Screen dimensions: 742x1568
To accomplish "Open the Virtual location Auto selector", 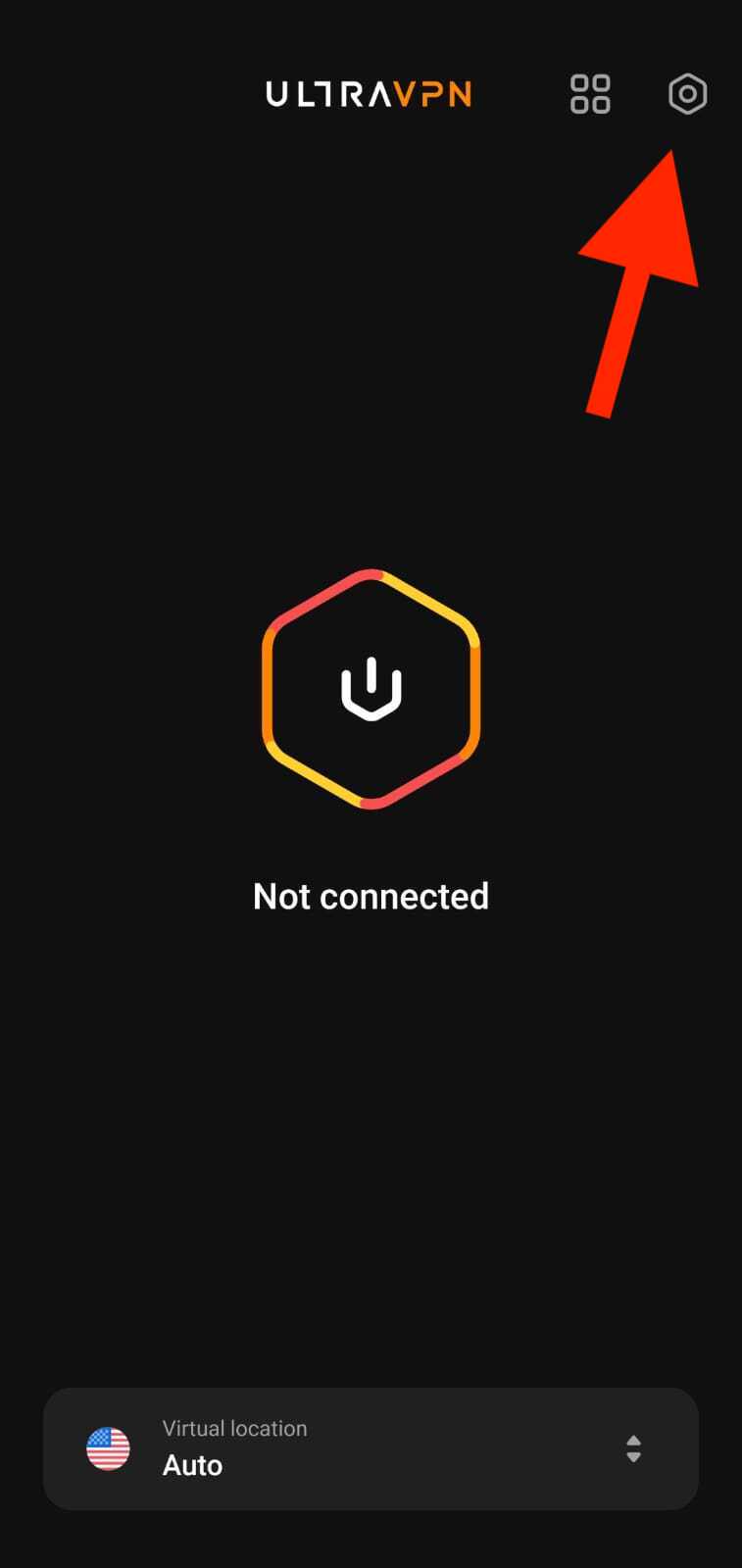I will click(x=371, y=1448).
